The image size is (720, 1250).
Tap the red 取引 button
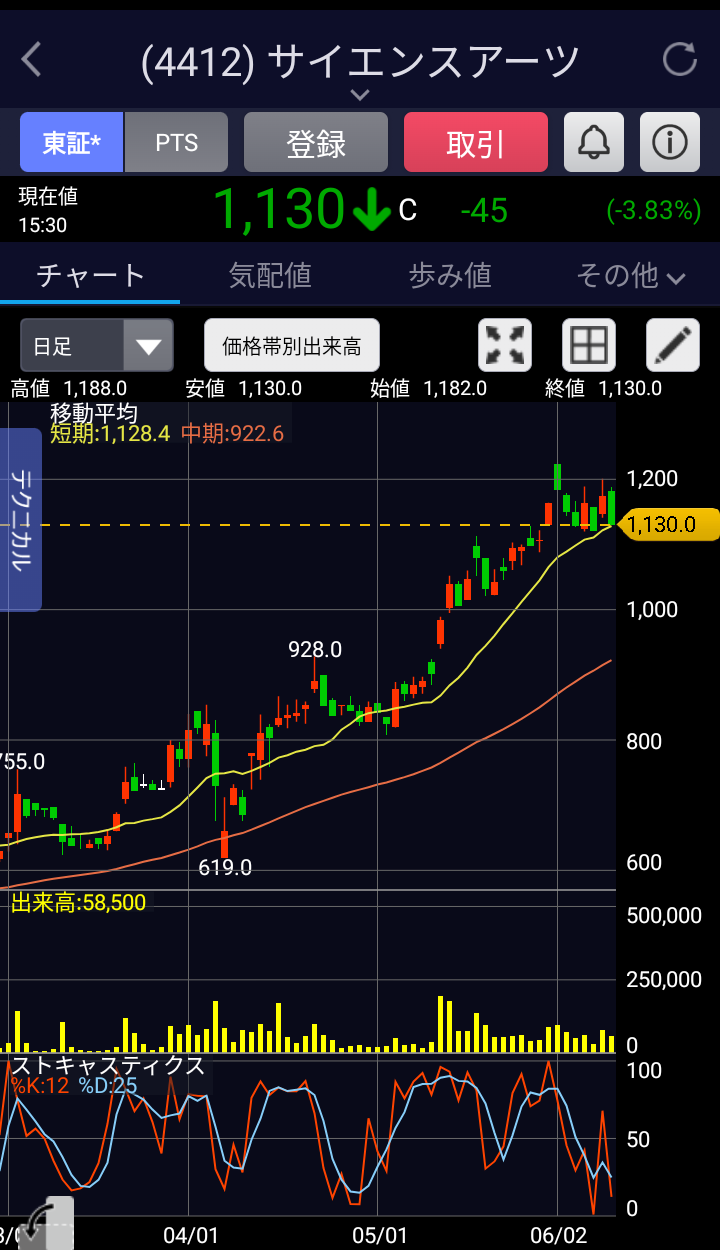pos(476,143)
